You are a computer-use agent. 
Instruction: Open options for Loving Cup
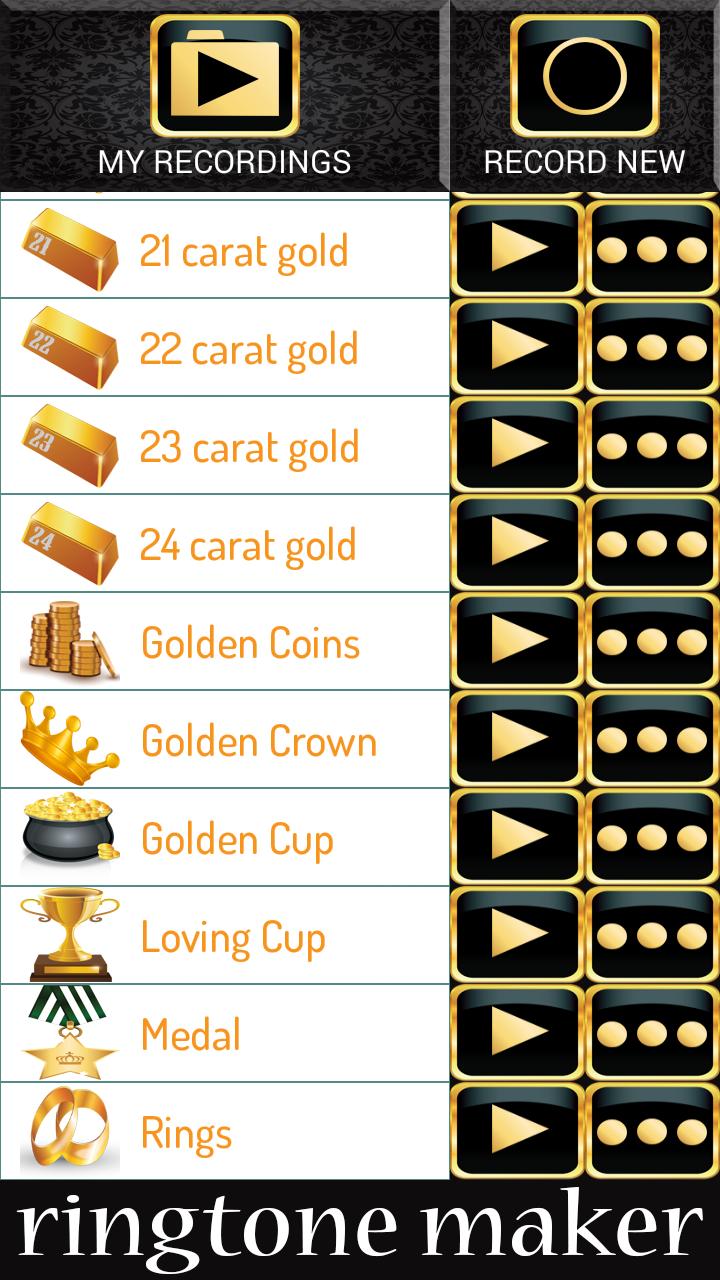(652, 935)
